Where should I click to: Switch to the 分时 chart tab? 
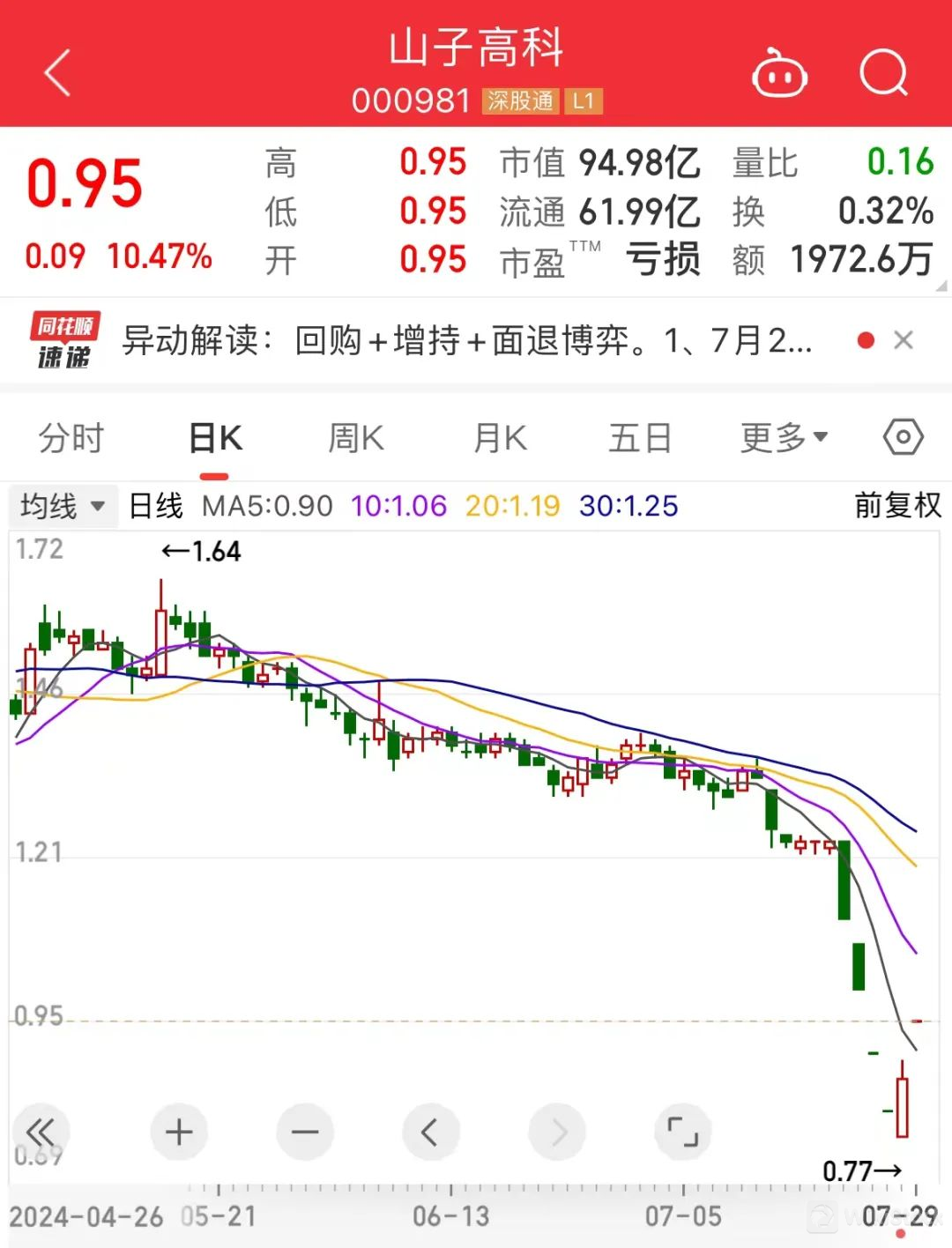71,438
